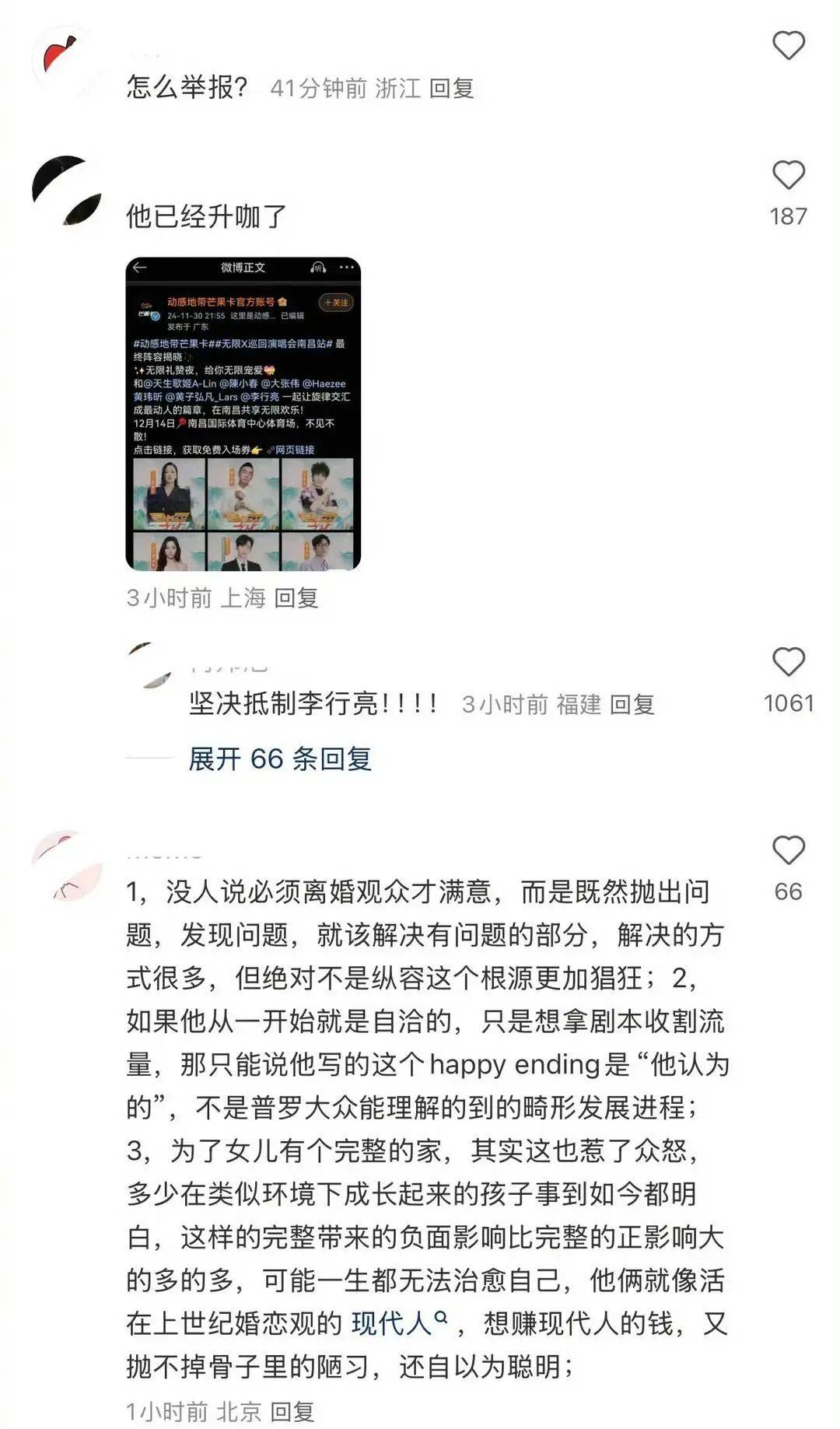The width and height of the screenshot is (840, 1429).
Task: Reply to the 怎么举报？ comment
Action: (452, 89)
